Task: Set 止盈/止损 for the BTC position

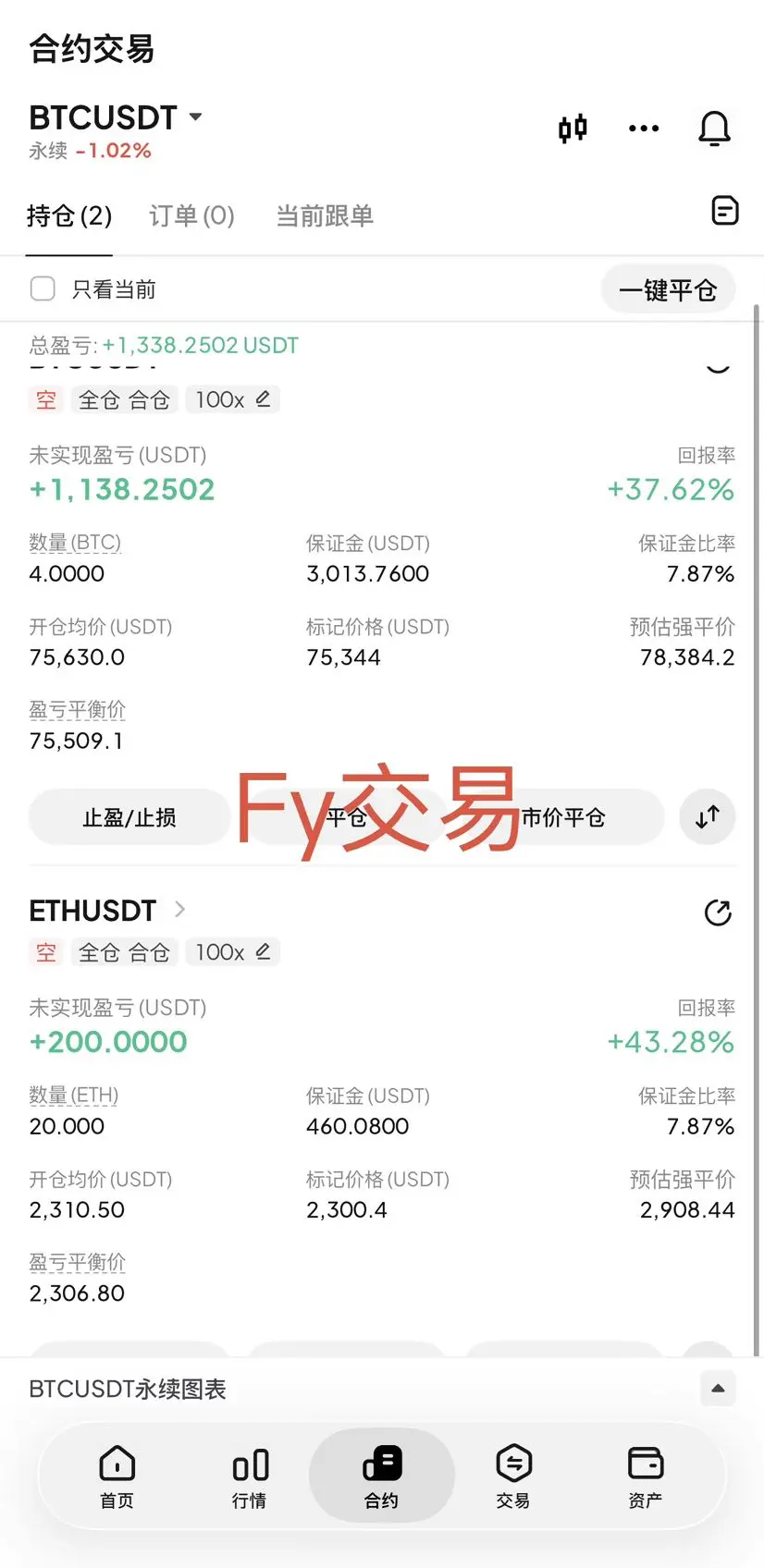Action: click(129, 817)
